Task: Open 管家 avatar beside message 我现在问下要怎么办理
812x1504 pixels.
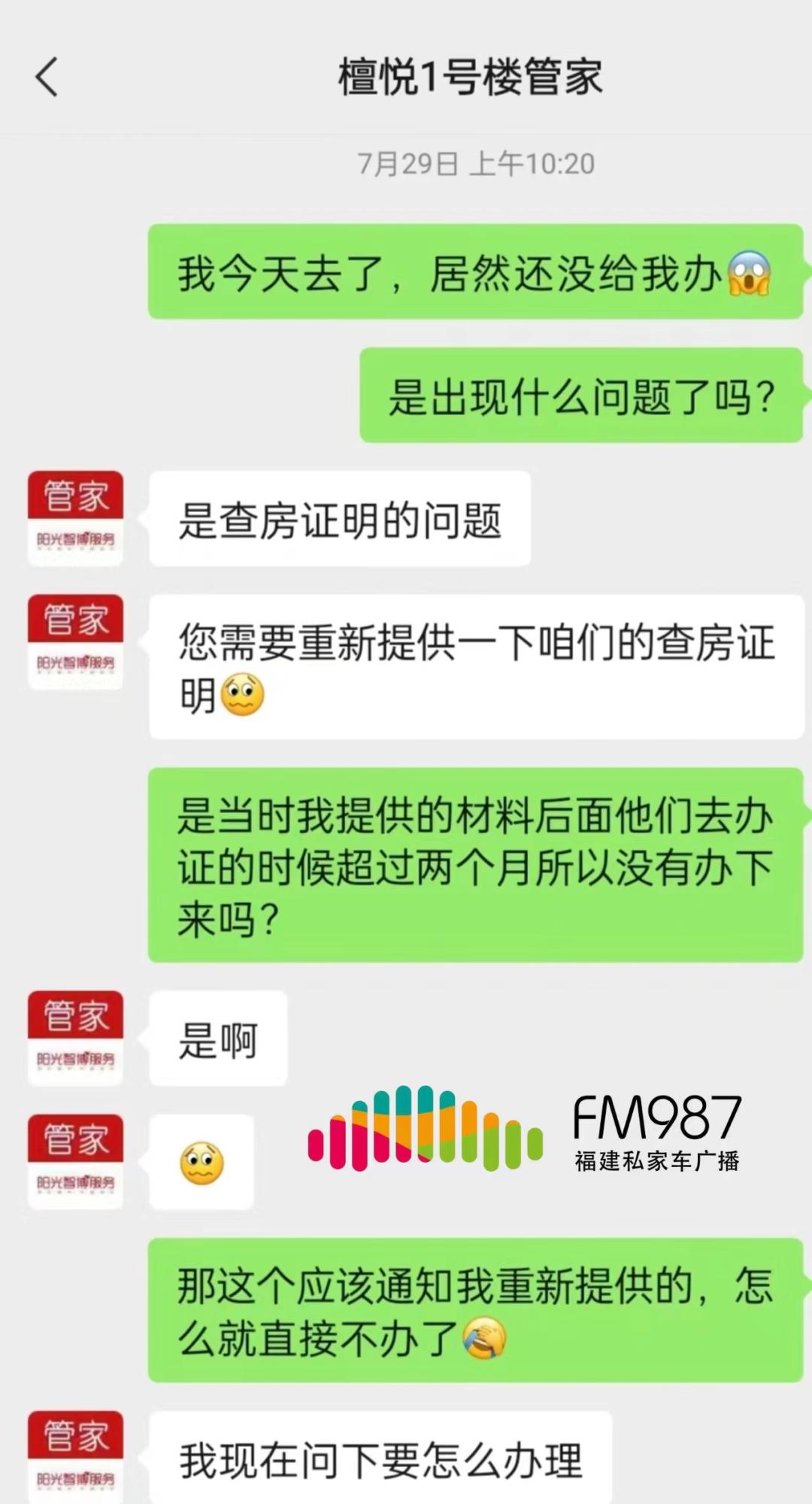Action: click(75, 1457)
